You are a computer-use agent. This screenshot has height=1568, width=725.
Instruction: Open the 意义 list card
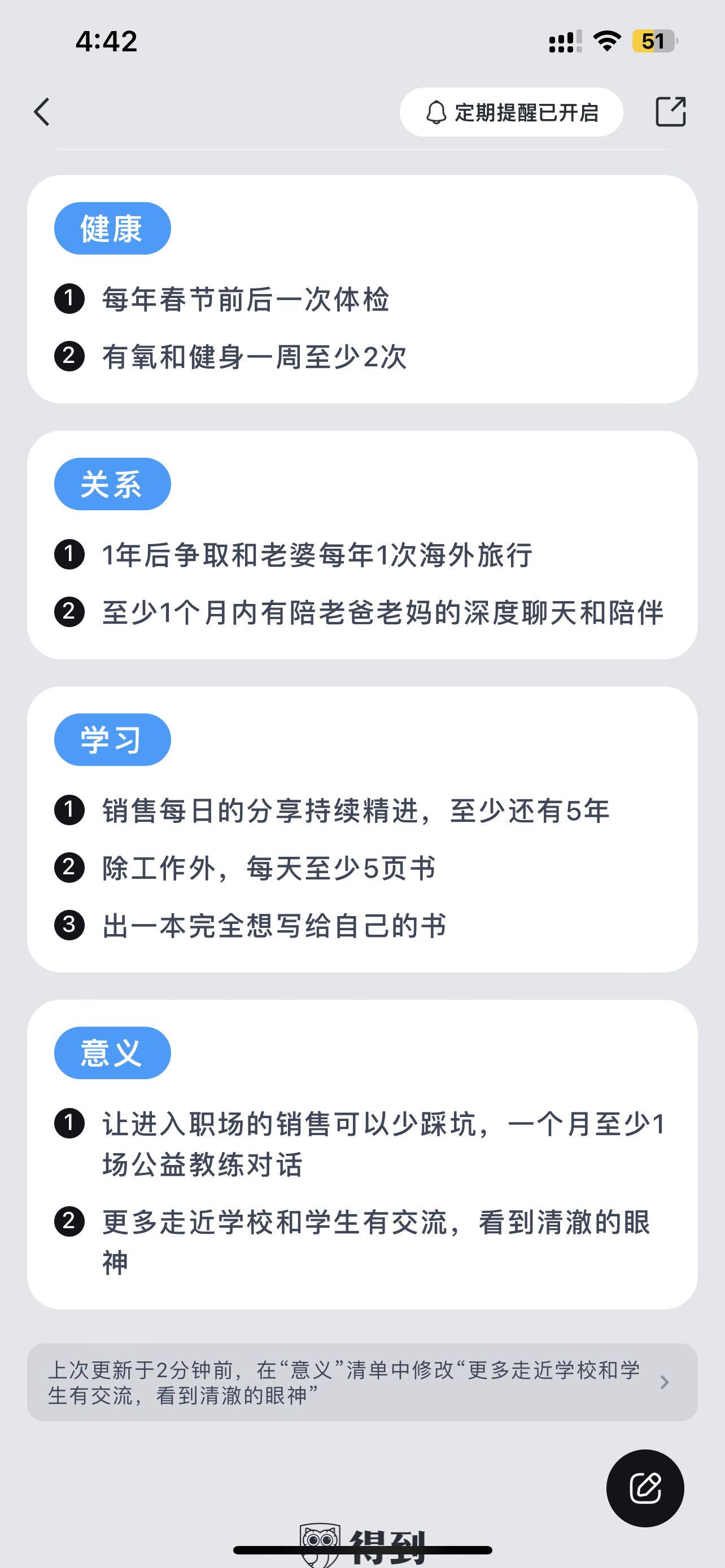click(362, 1154)
